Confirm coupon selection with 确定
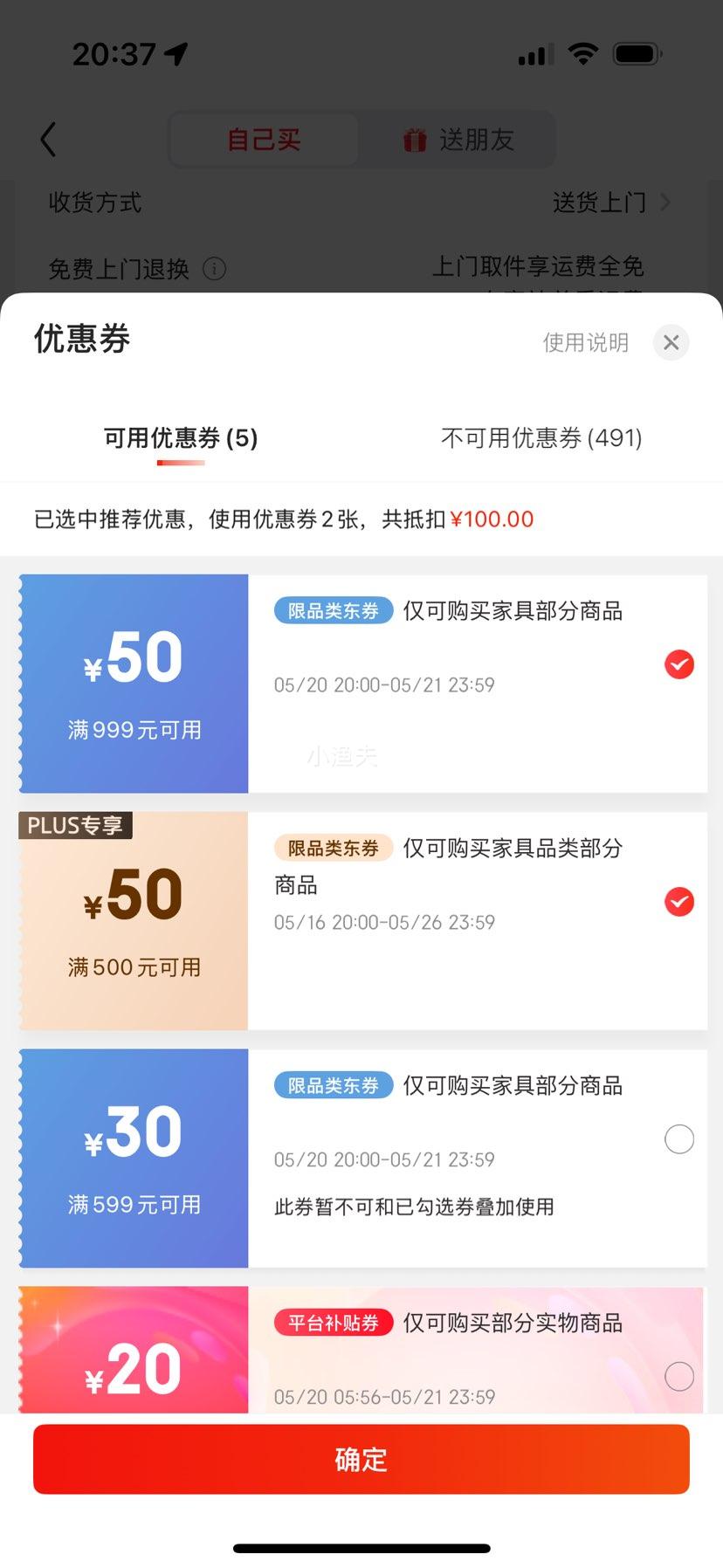 pos(361,1459)
